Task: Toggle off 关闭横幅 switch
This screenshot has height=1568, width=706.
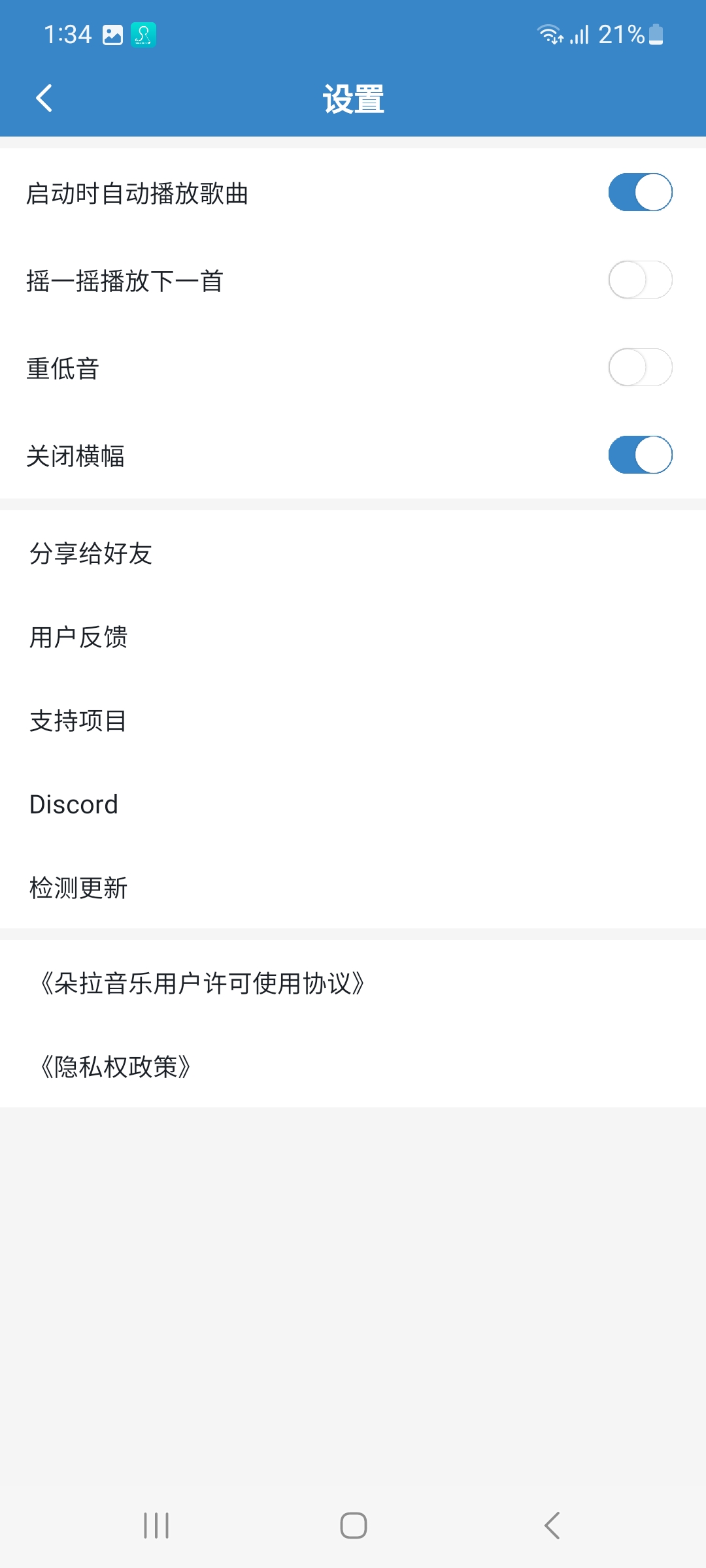Action: pos(640,455)
